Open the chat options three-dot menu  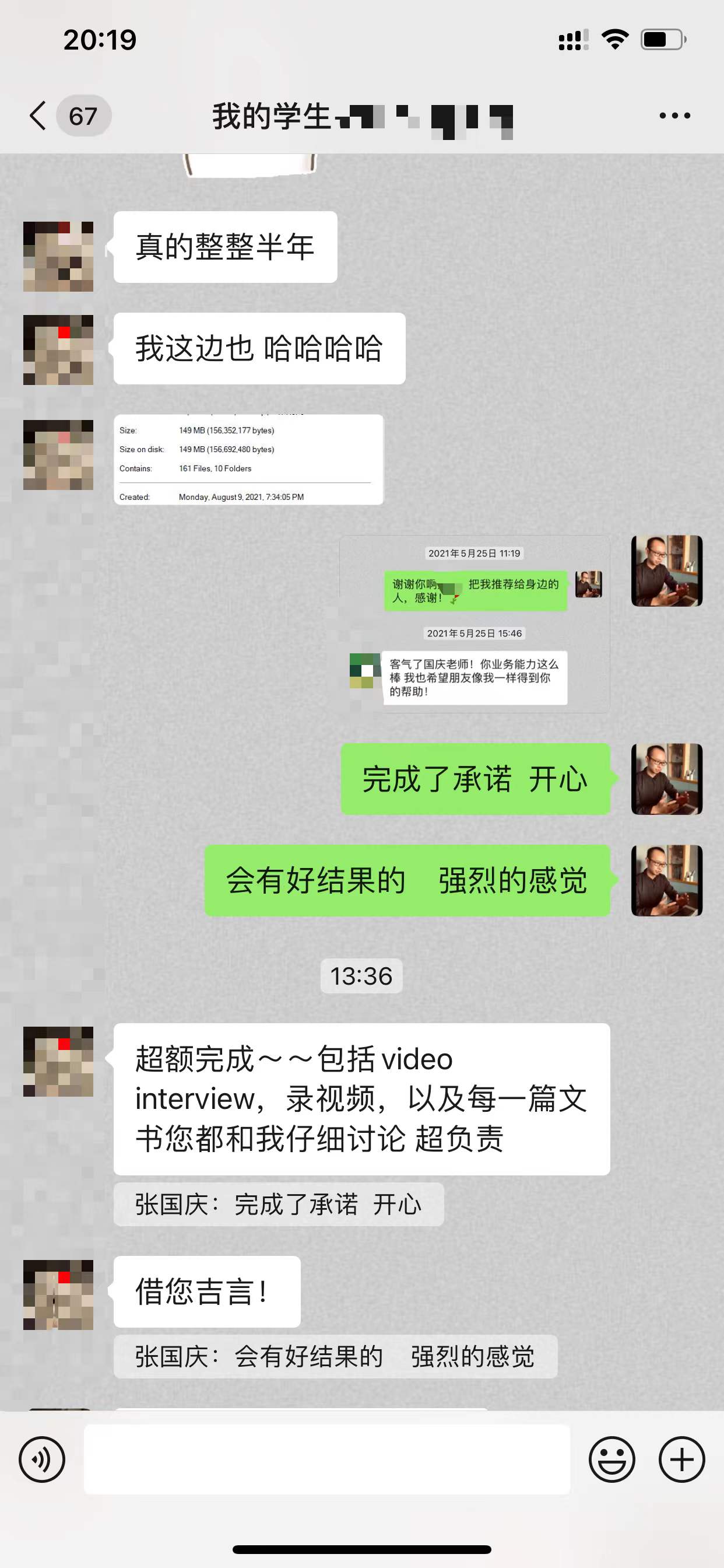pyautogui.click(x=674, y=116)
